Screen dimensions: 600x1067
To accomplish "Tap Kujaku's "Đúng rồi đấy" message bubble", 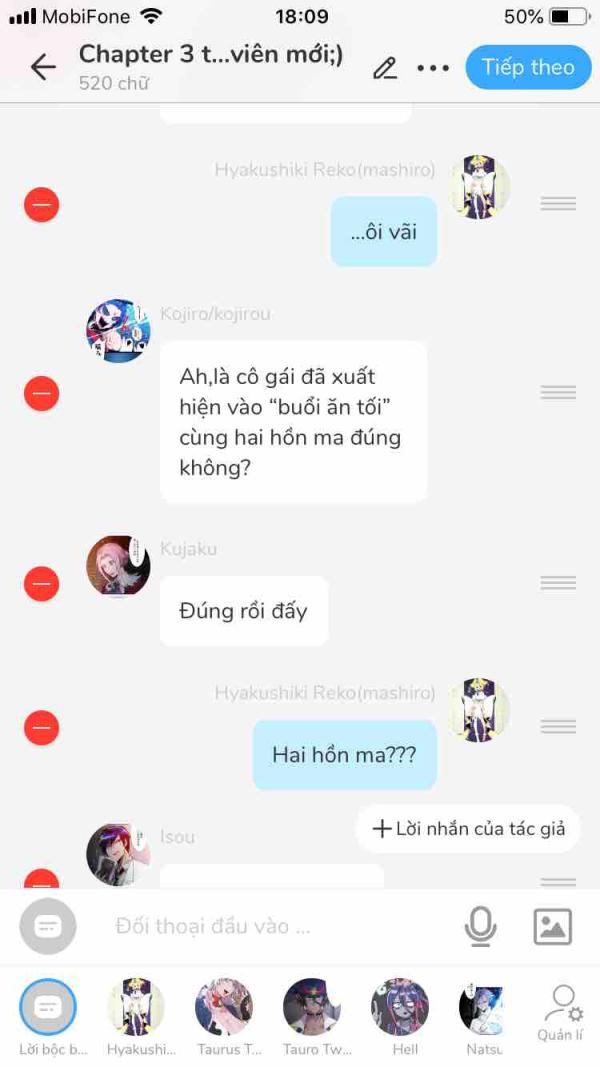I will click(244, 610).
